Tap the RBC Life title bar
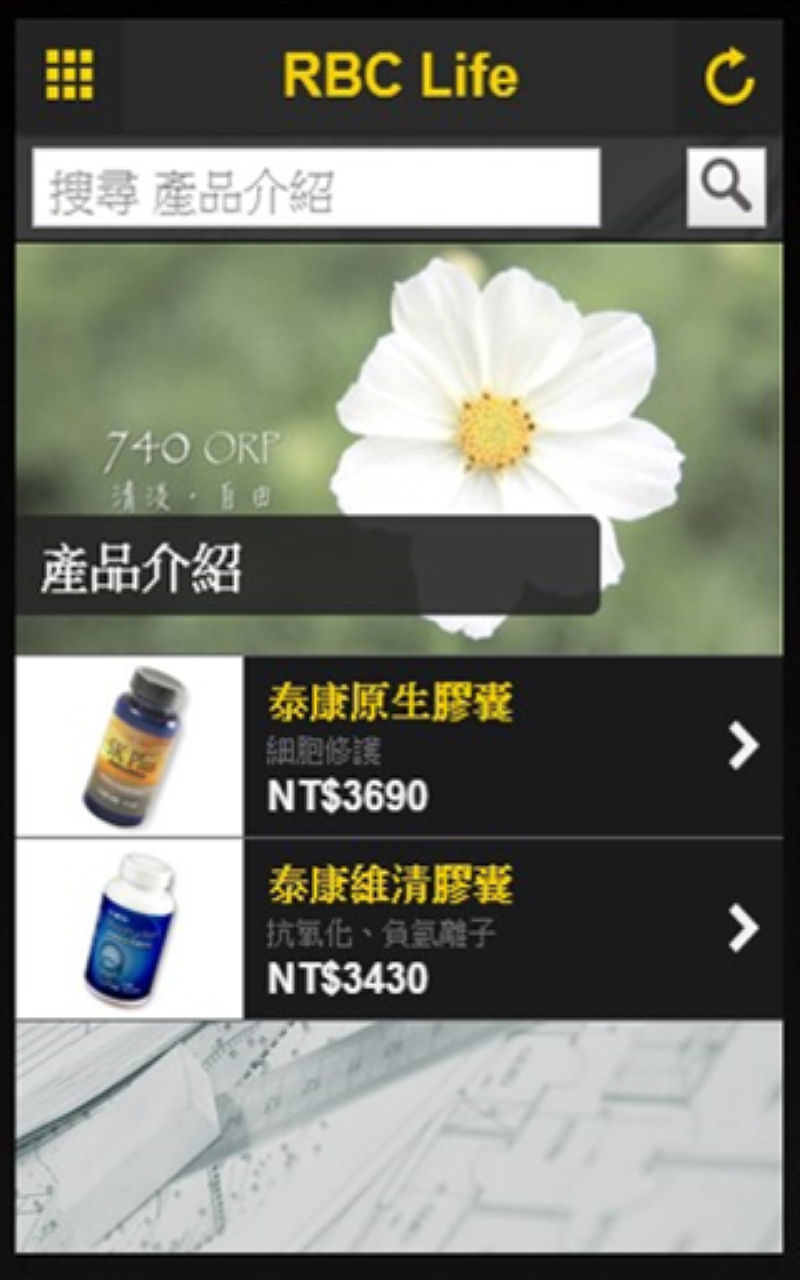 (x=400, y=76)
